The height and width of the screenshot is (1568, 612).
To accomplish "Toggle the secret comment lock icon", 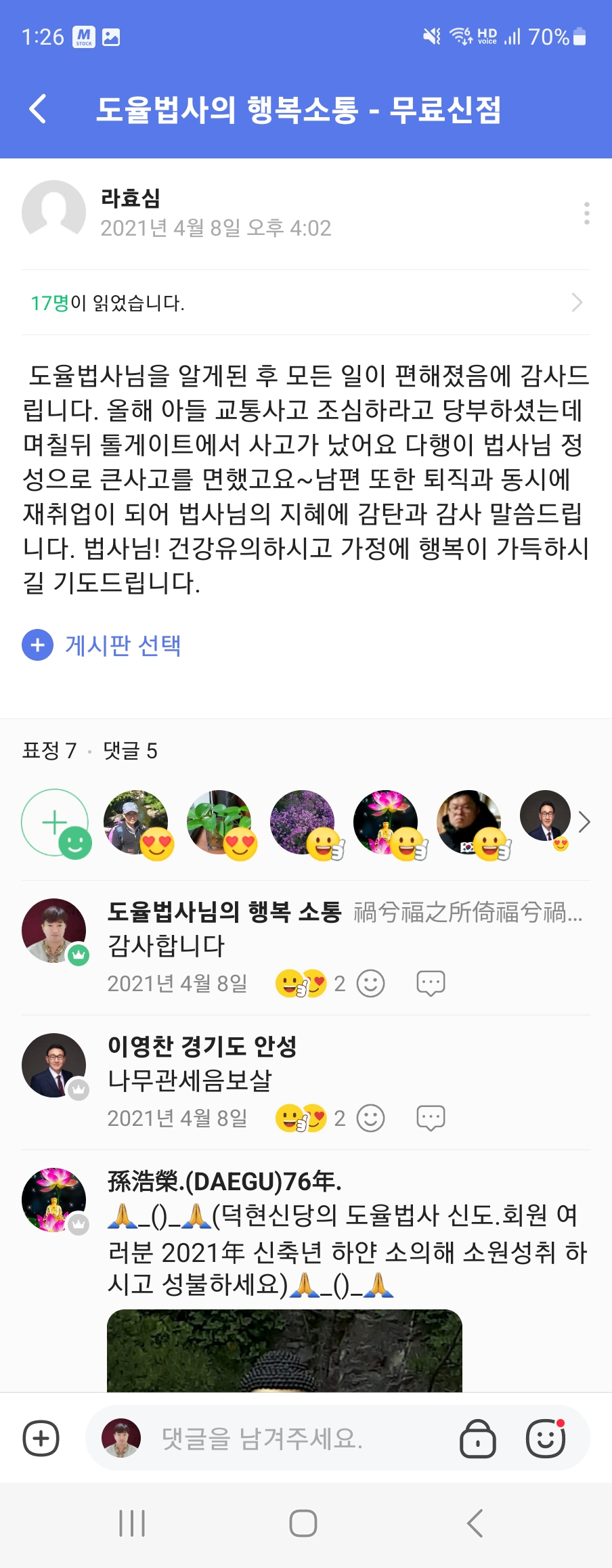I will [x=478, y=1439].
